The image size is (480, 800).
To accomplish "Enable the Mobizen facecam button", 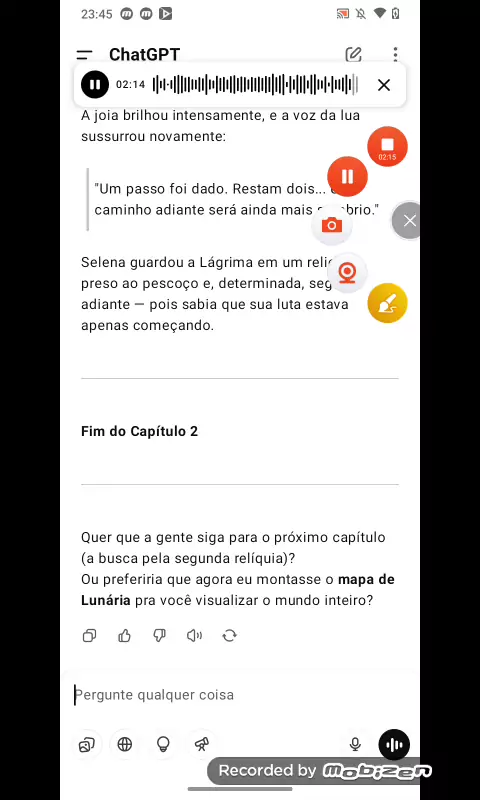I will pyautogui.click(x=347, y=273).
